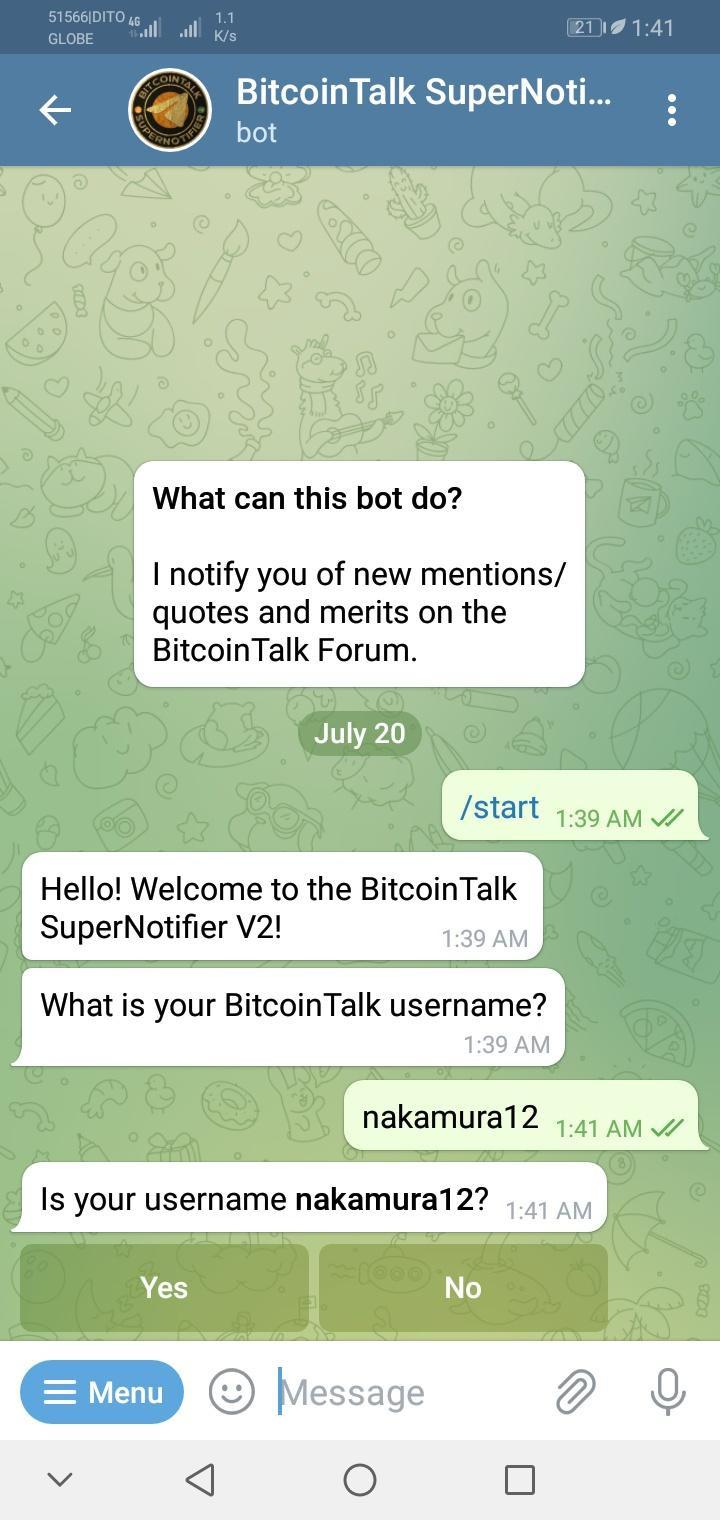Viewport: 720px width, 1520px height.
Task: Tap the /start command link
Action: (499, 807)
